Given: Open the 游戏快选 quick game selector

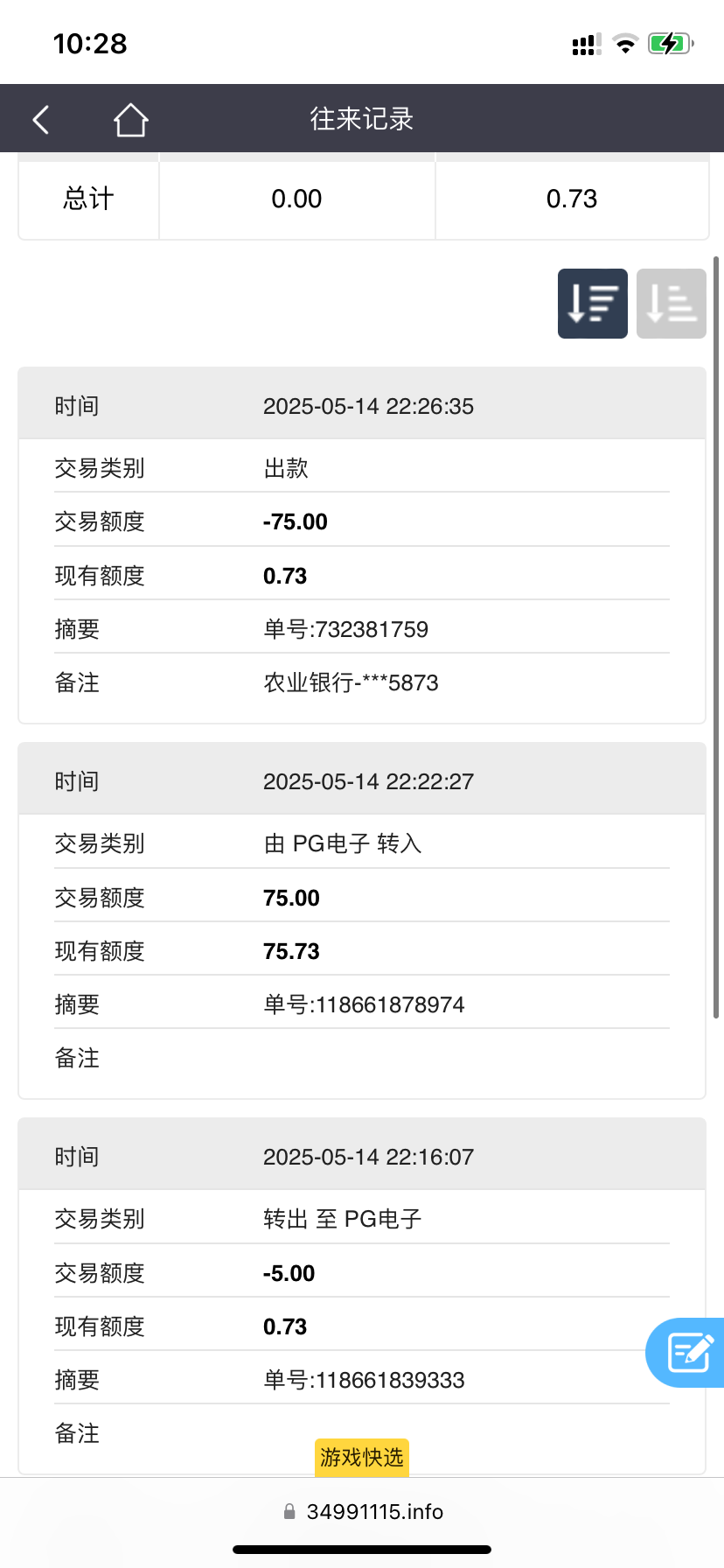Looking at the screenshot, I should pyautogui.click(x=361, y=1457).
